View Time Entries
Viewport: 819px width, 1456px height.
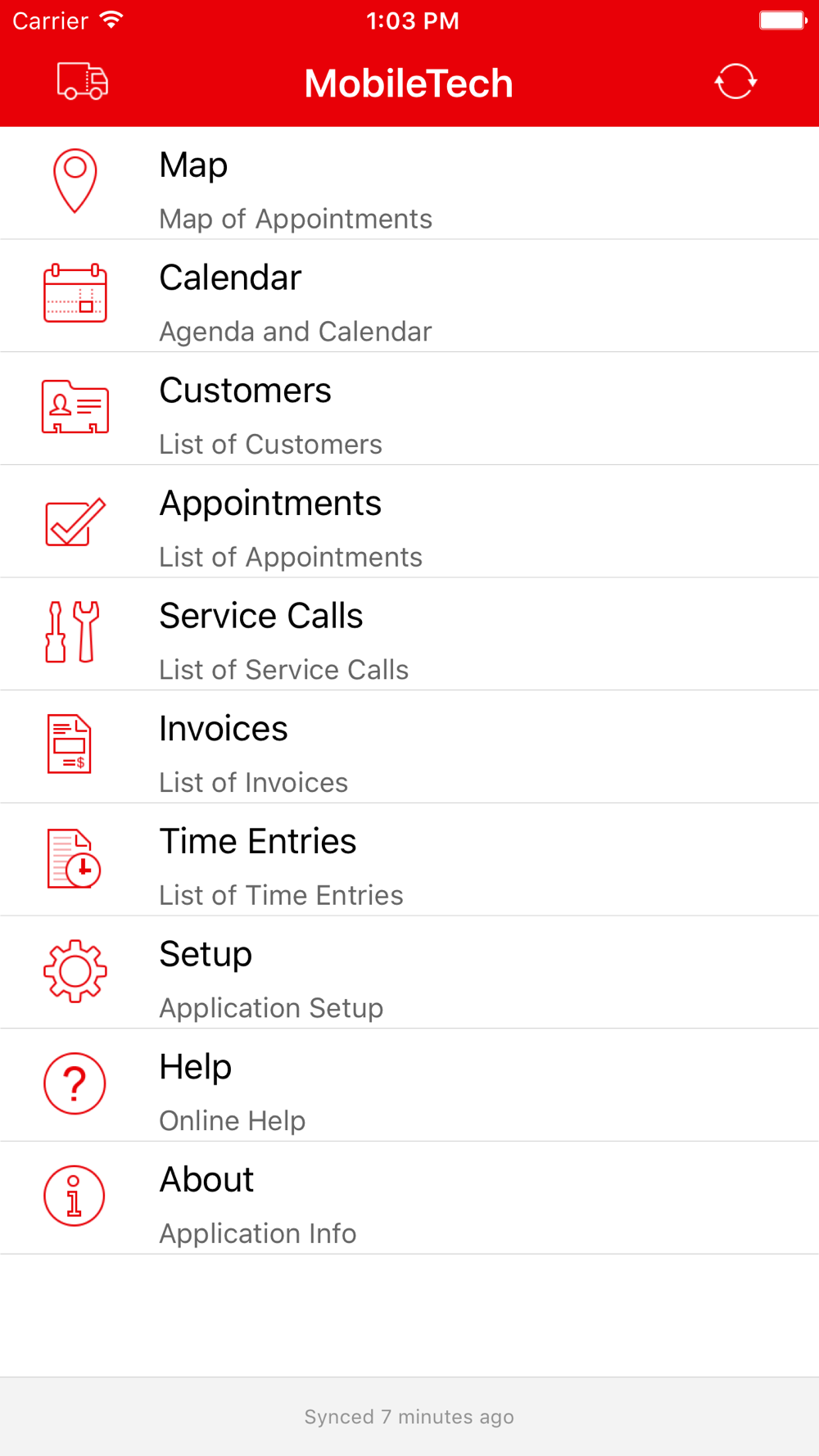409,860
